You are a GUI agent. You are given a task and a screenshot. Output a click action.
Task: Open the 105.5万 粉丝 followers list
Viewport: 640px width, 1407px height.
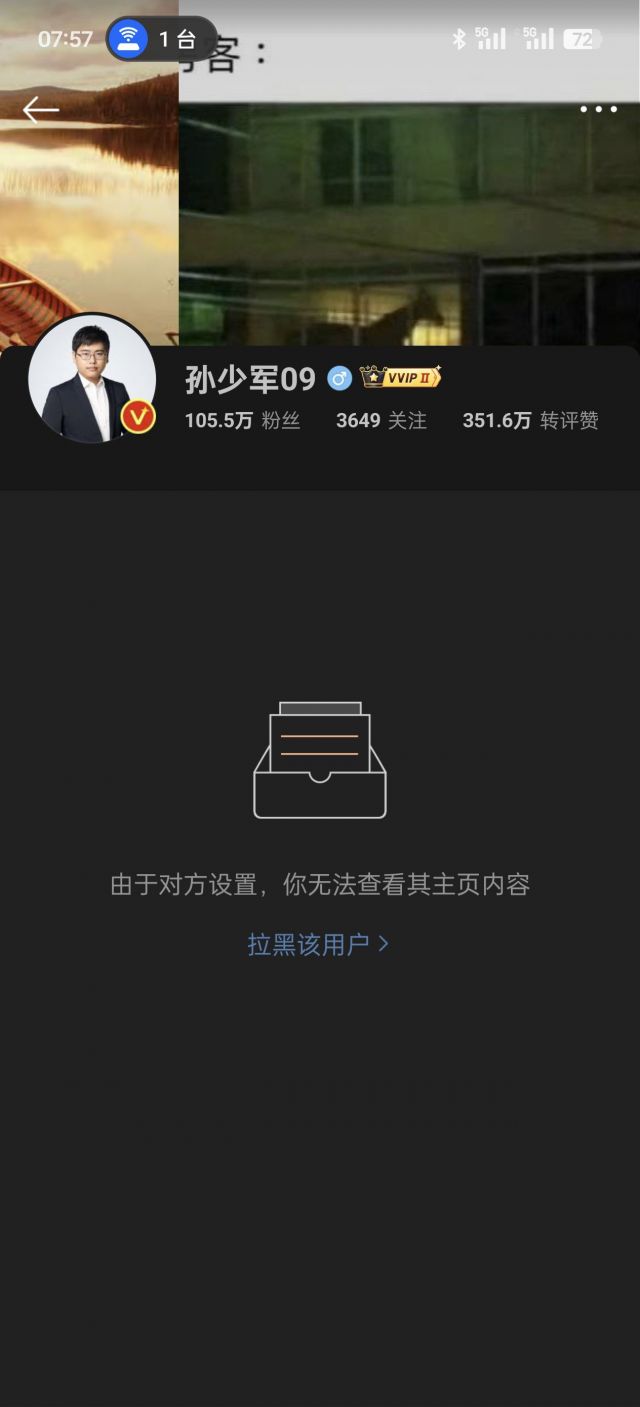pyautogui.click(x=242, y=421)
